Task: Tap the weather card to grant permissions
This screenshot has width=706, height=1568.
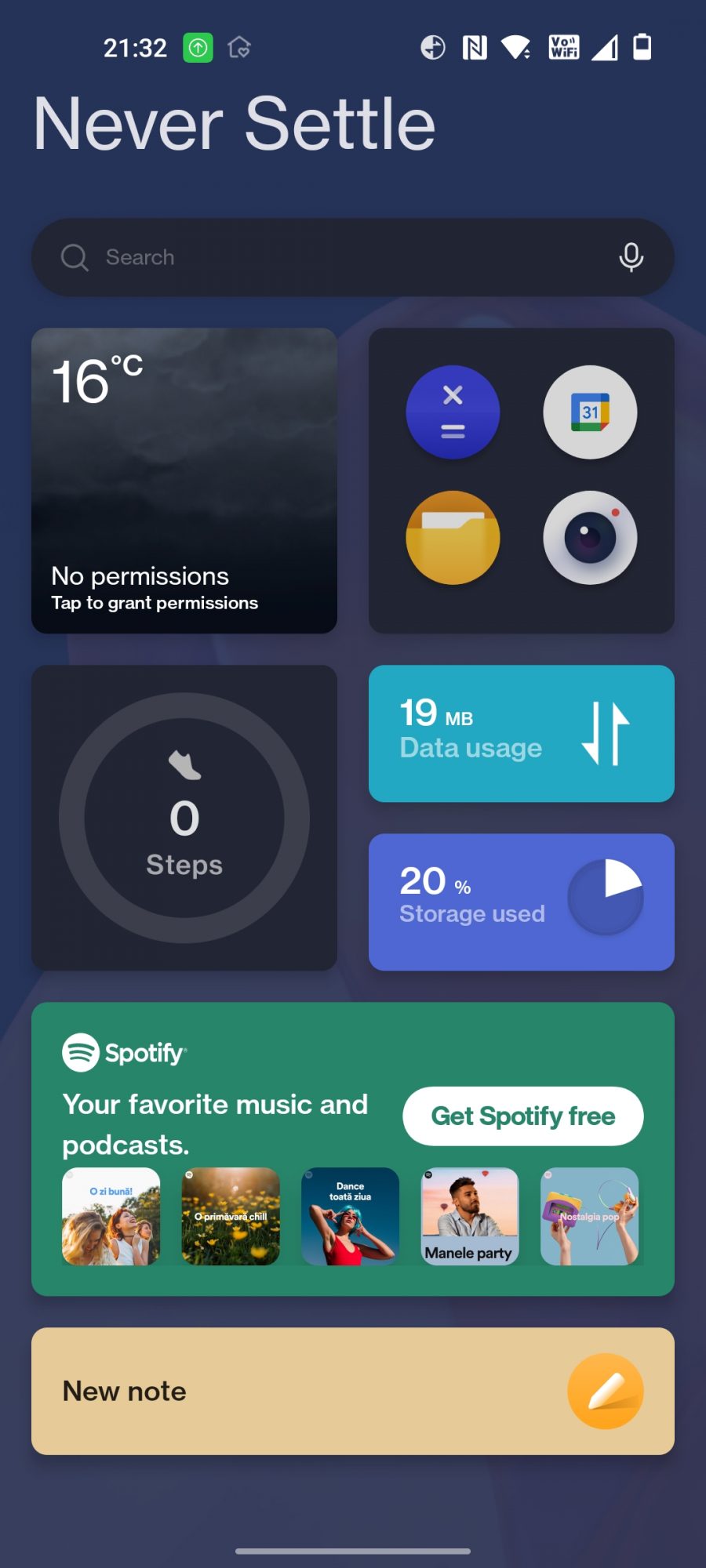Action: [184, 481]
